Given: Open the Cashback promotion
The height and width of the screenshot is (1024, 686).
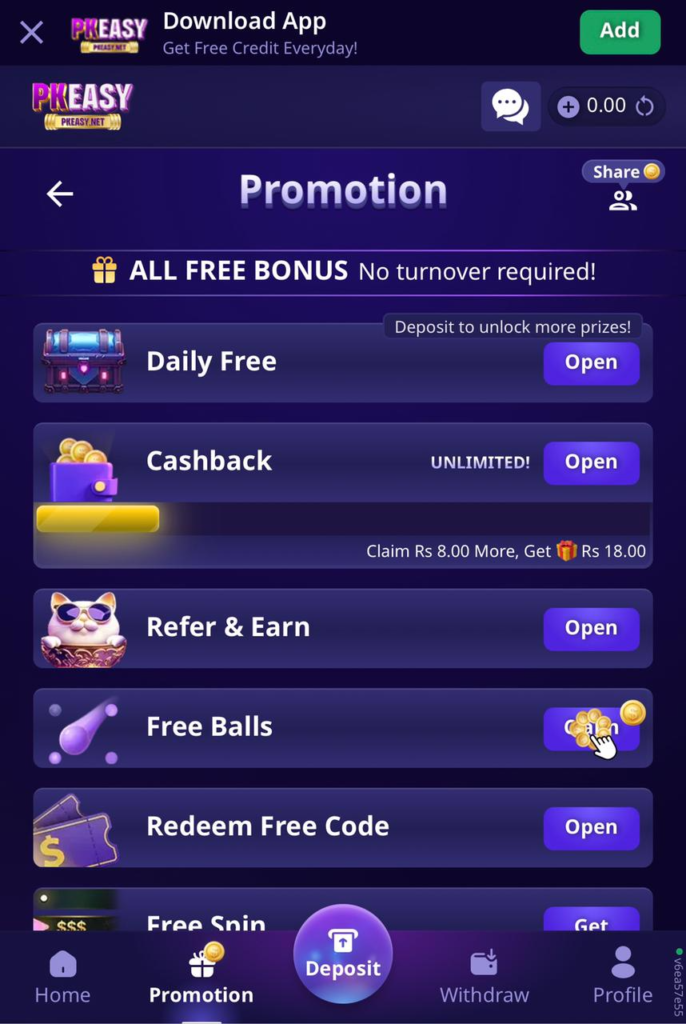Looking at the screenshot, I should 590,463.
